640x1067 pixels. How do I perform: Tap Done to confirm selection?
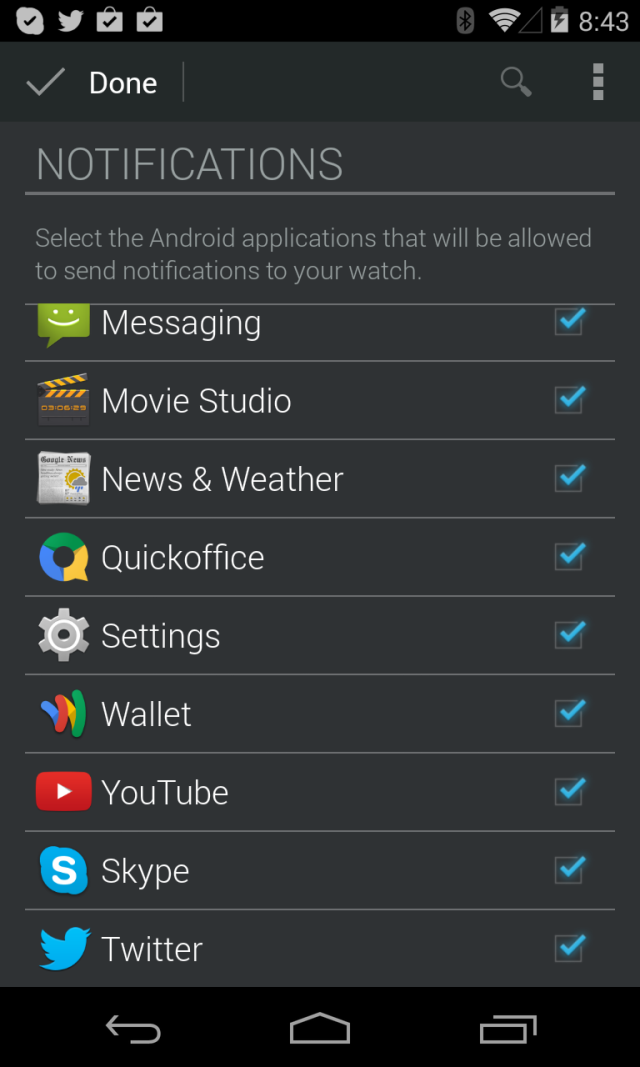click(x=93, y=83)
